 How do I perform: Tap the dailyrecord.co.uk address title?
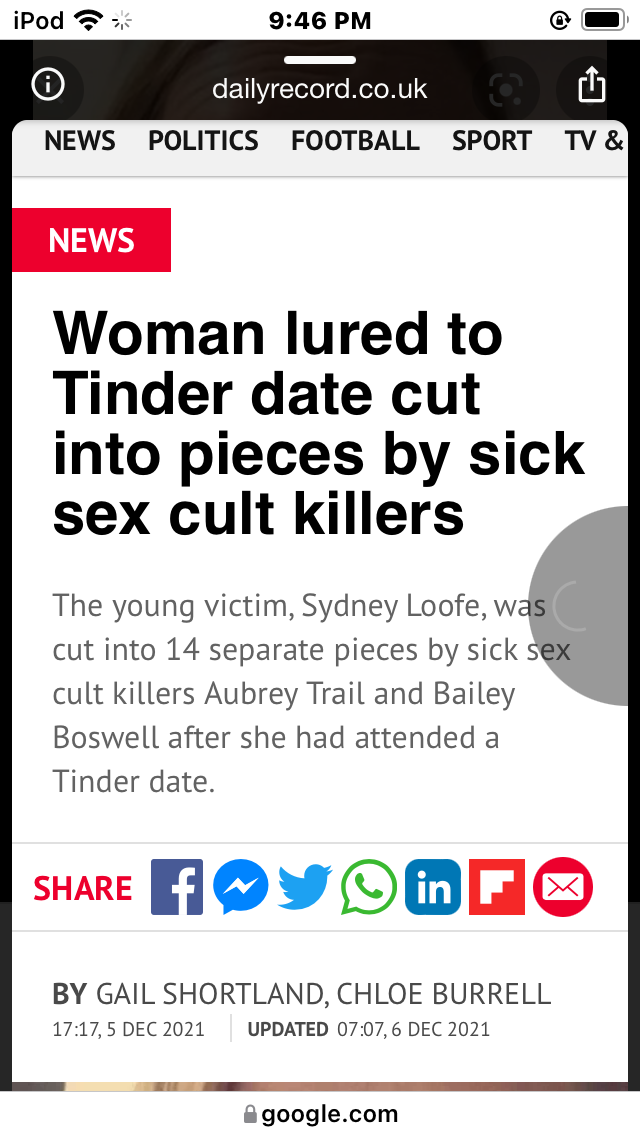point(319,89)
